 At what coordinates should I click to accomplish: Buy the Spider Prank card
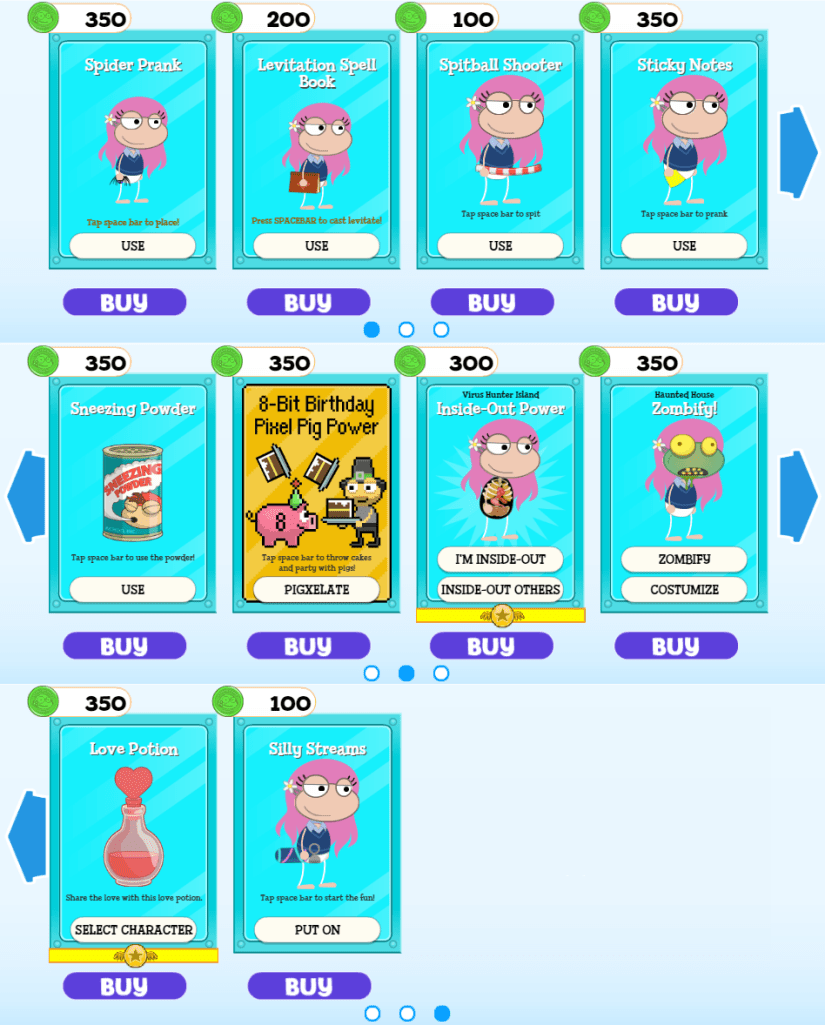click(124, 302)
